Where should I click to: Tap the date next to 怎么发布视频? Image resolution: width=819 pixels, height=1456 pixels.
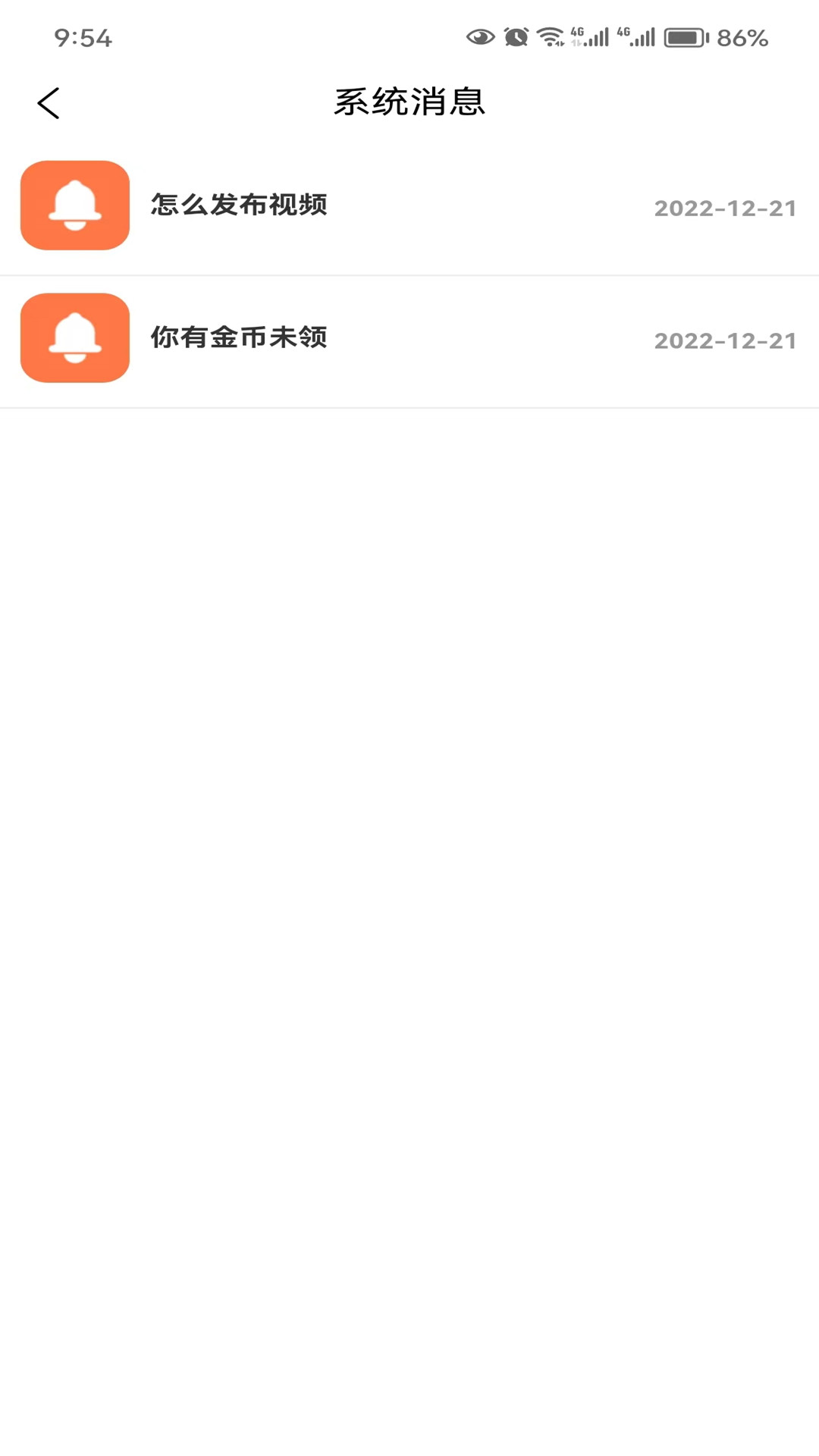pos(724,208)
